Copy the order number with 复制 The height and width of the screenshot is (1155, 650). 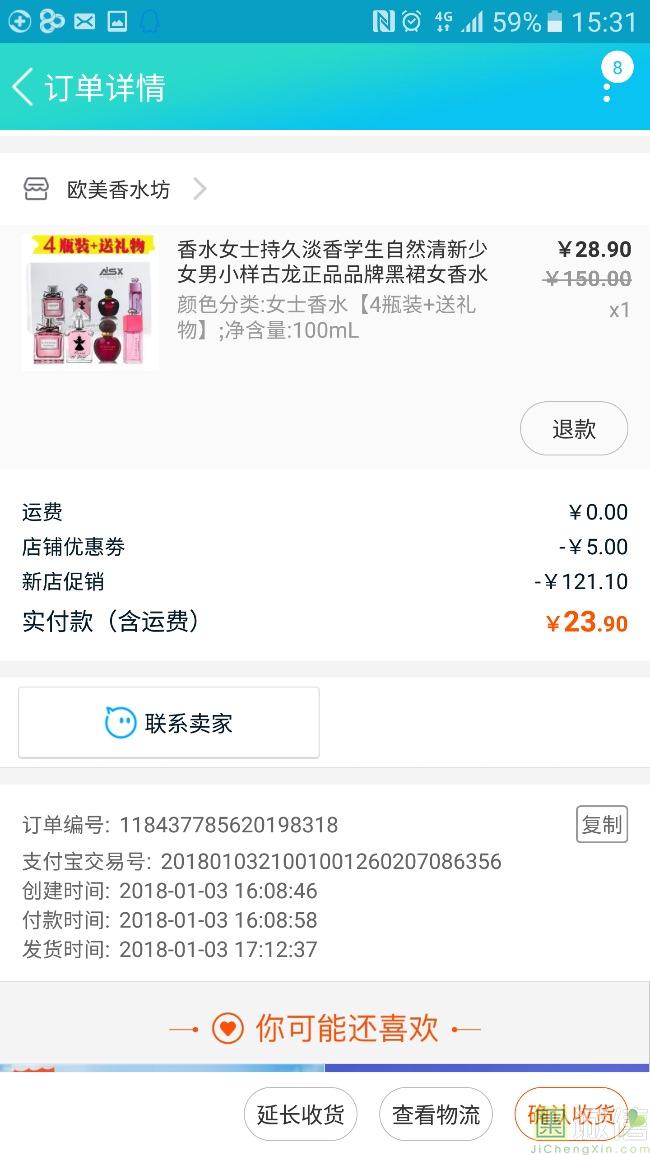601,824
